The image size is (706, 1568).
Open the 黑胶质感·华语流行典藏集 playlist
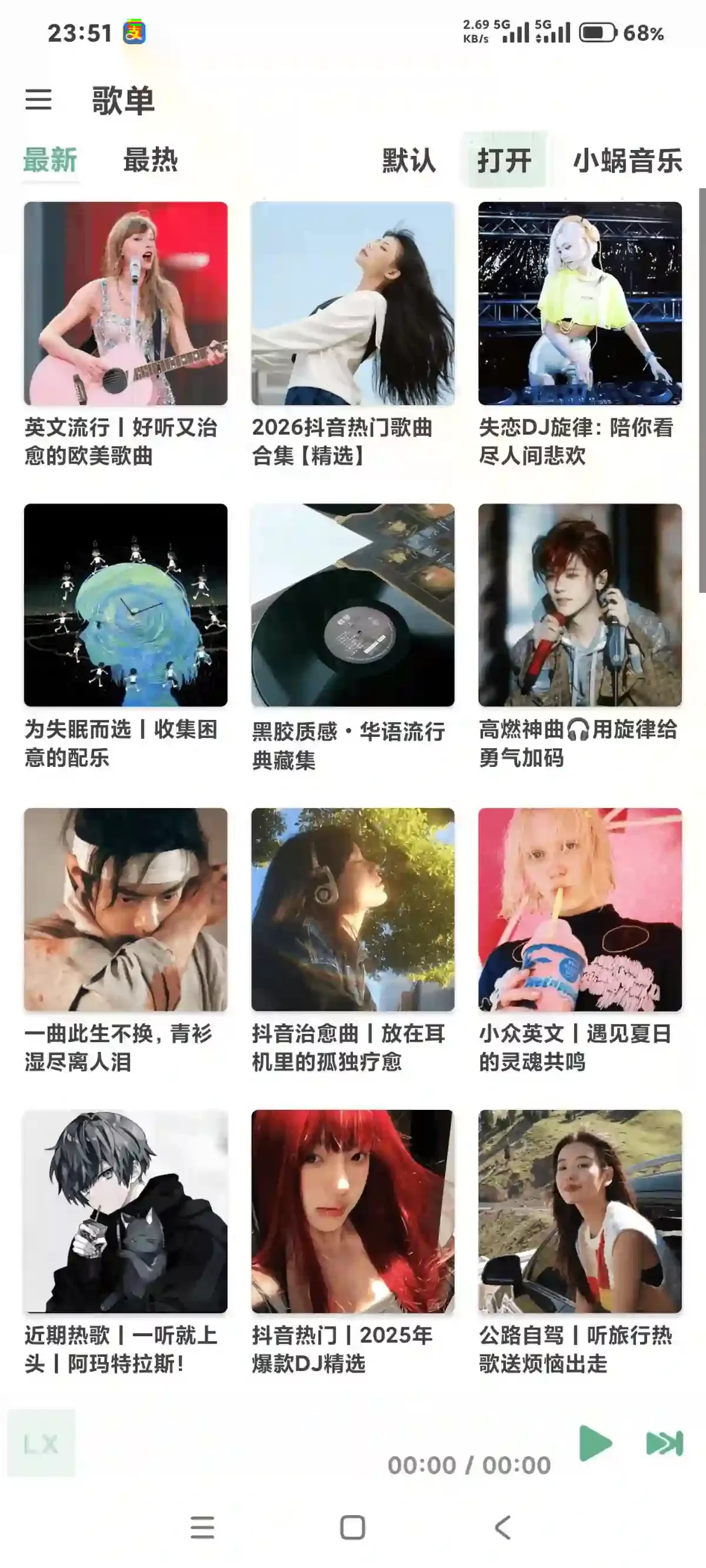coord(352,605)
